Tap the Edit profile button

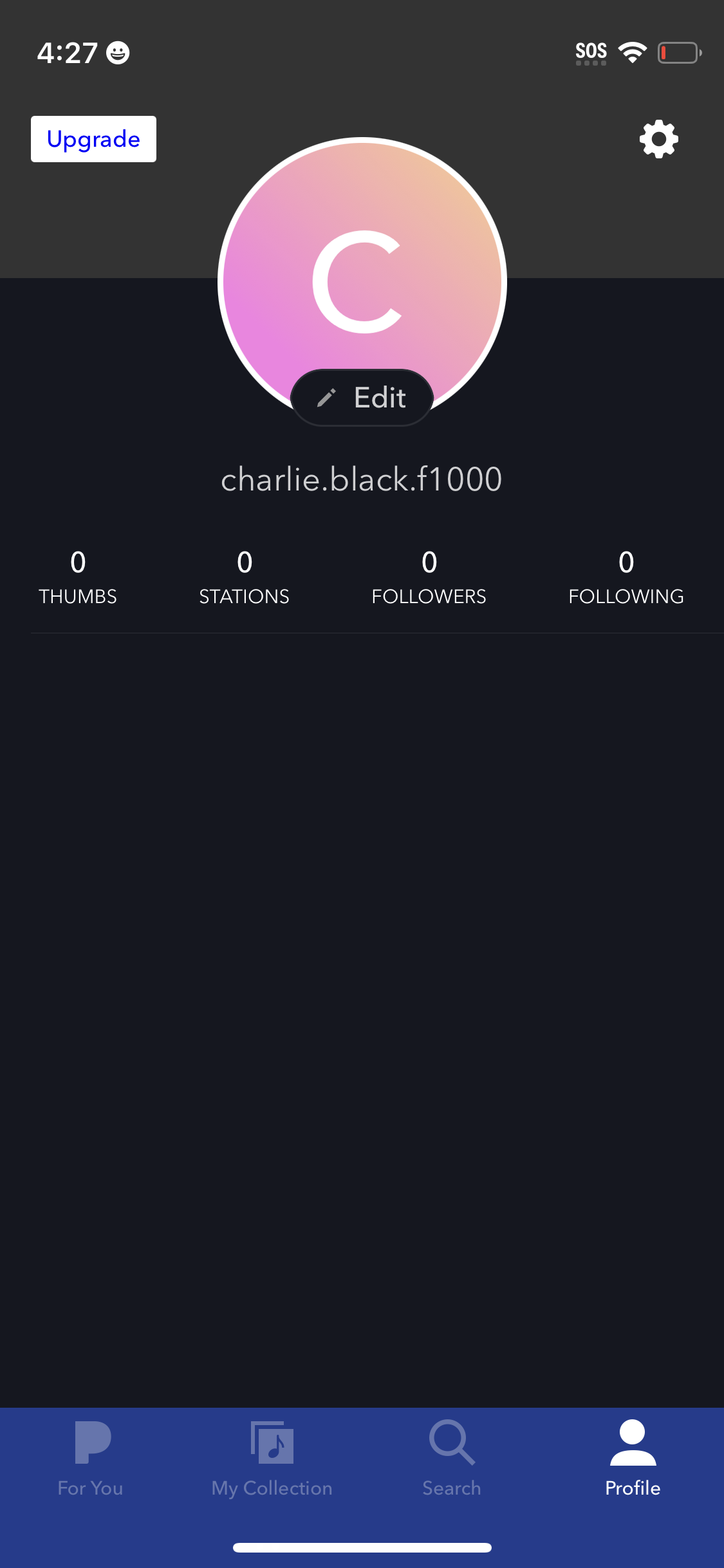click(362, 398)
